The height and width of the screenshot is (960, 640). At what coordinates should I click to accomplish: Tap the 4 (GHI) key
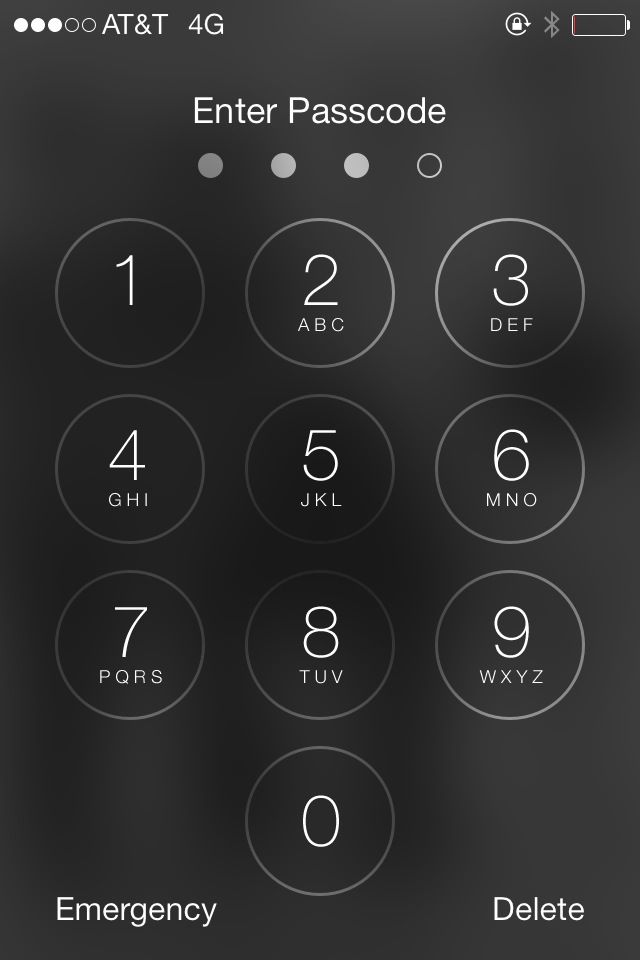pos(130,469)
